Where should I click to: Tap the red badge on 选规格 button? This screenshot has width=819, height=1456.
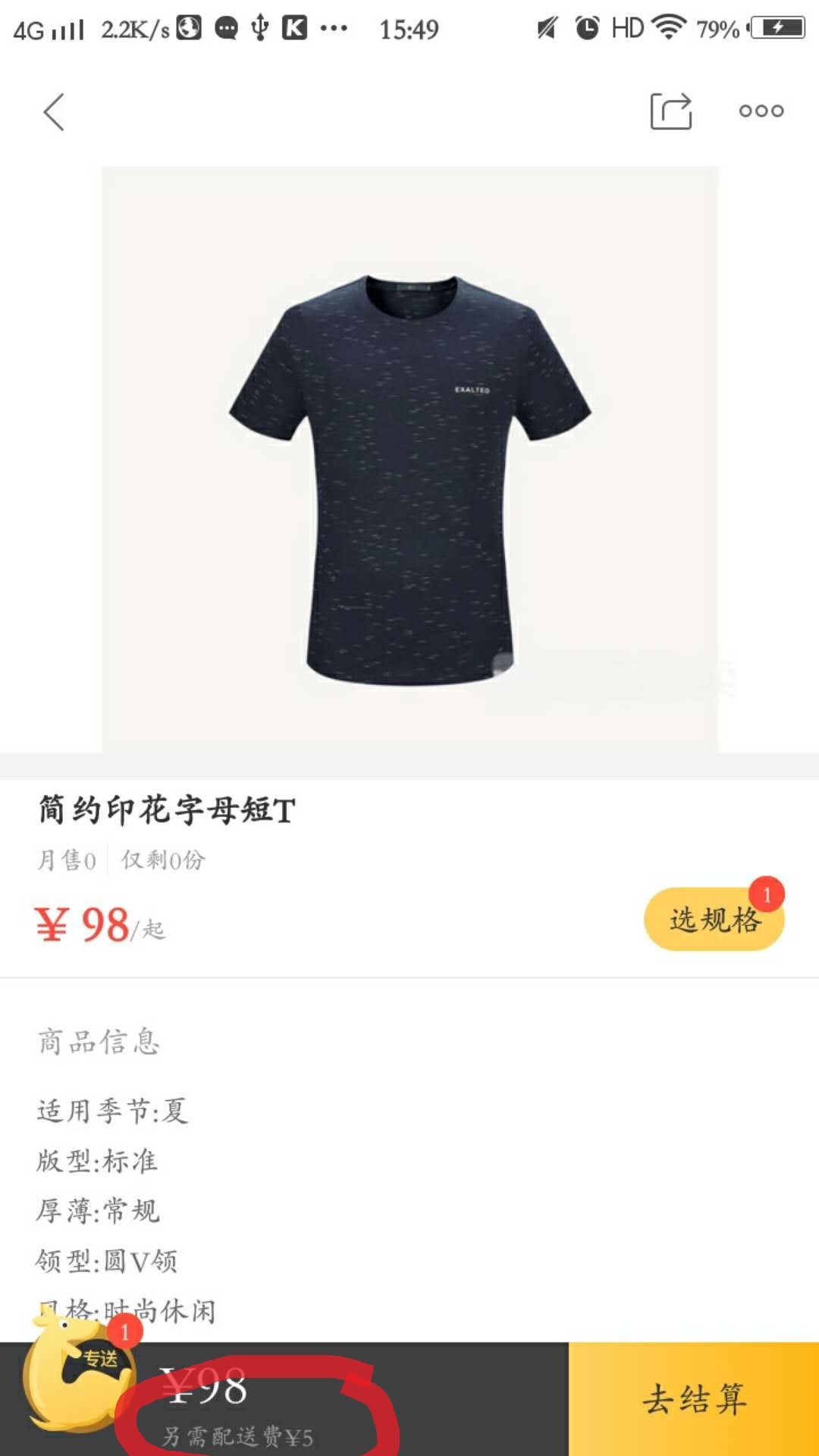coord(767,896)
